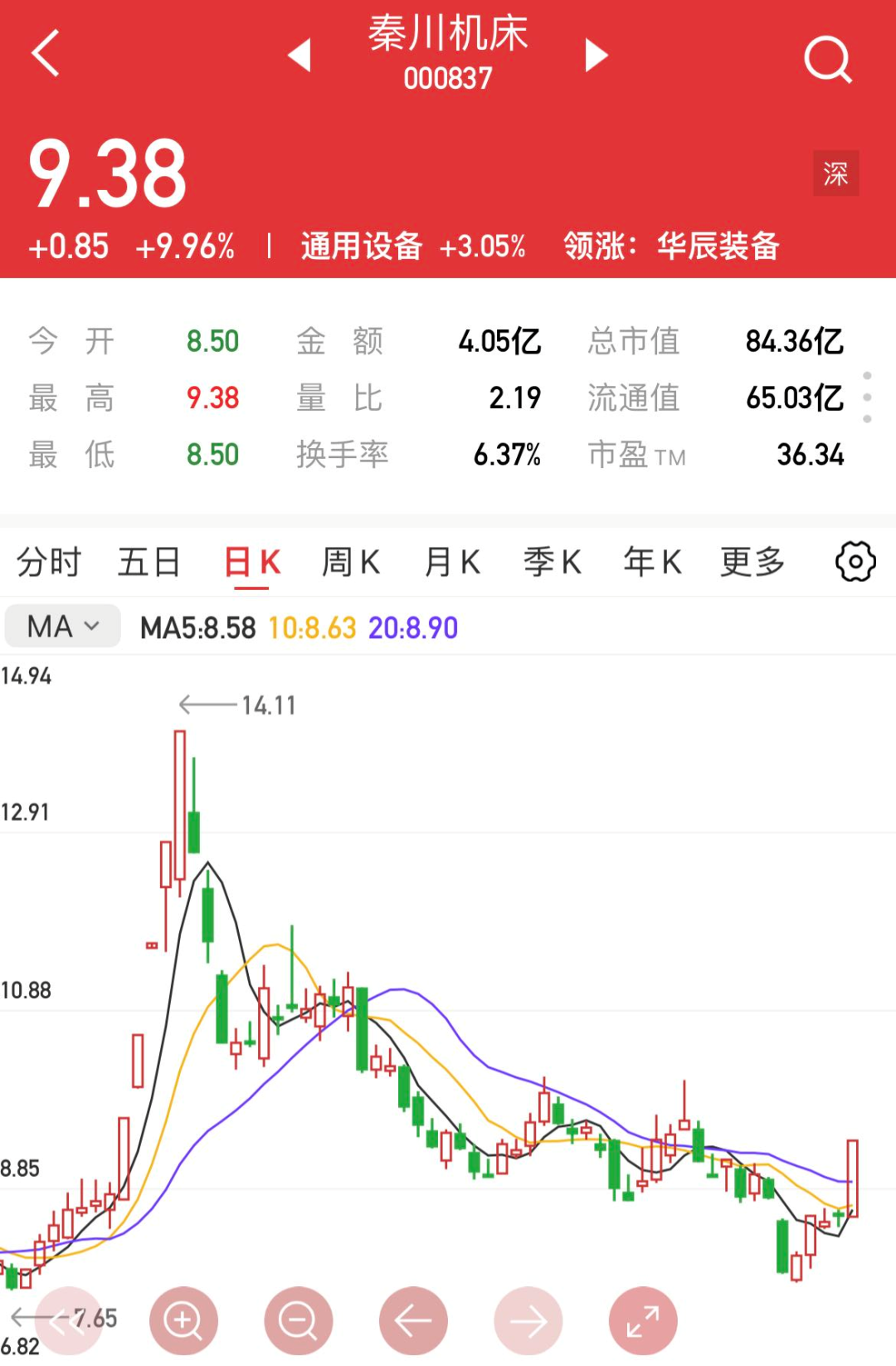Move chart left with arrow button

(413, 1320)
